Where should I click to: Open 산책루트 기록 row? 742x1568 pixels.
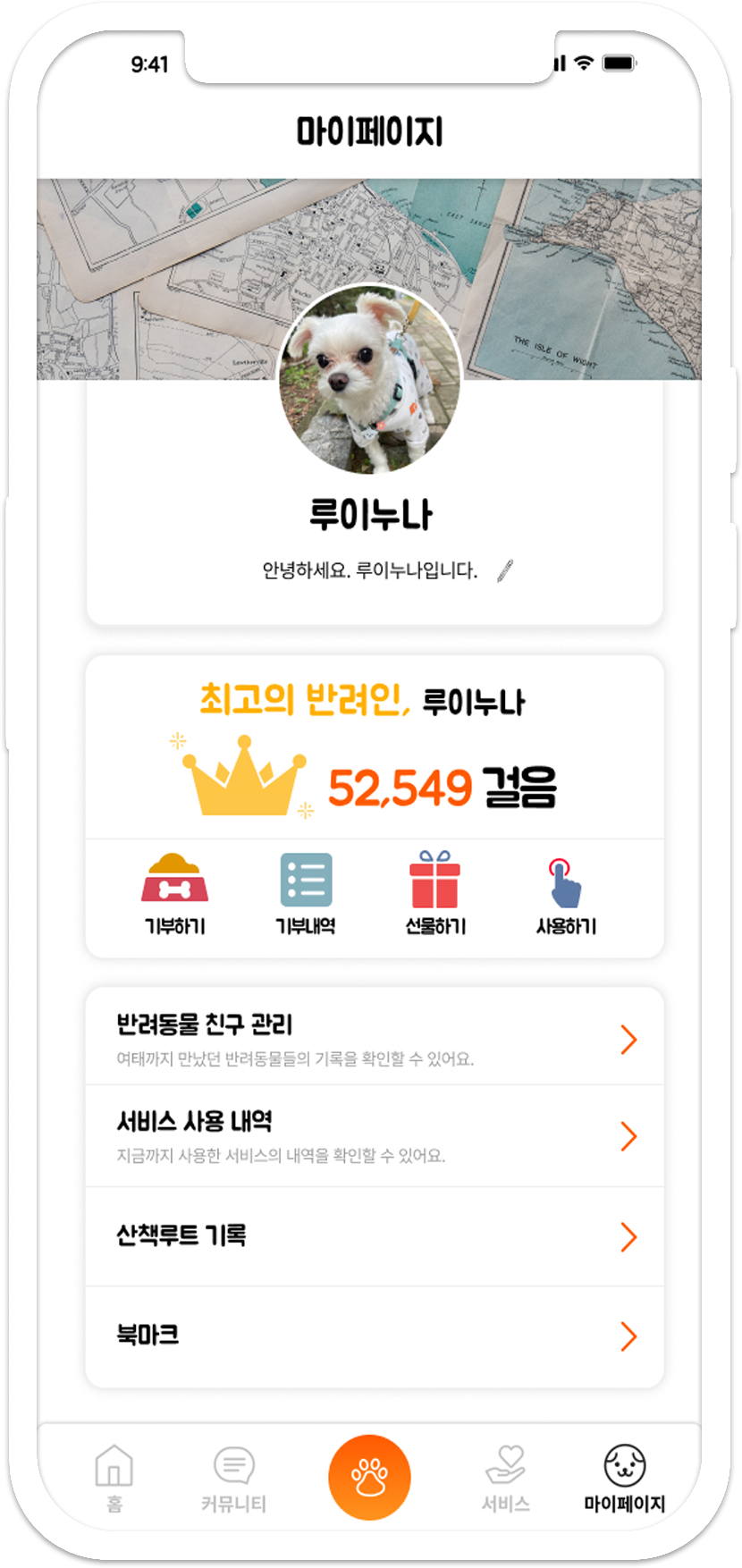pos(374,1236)
